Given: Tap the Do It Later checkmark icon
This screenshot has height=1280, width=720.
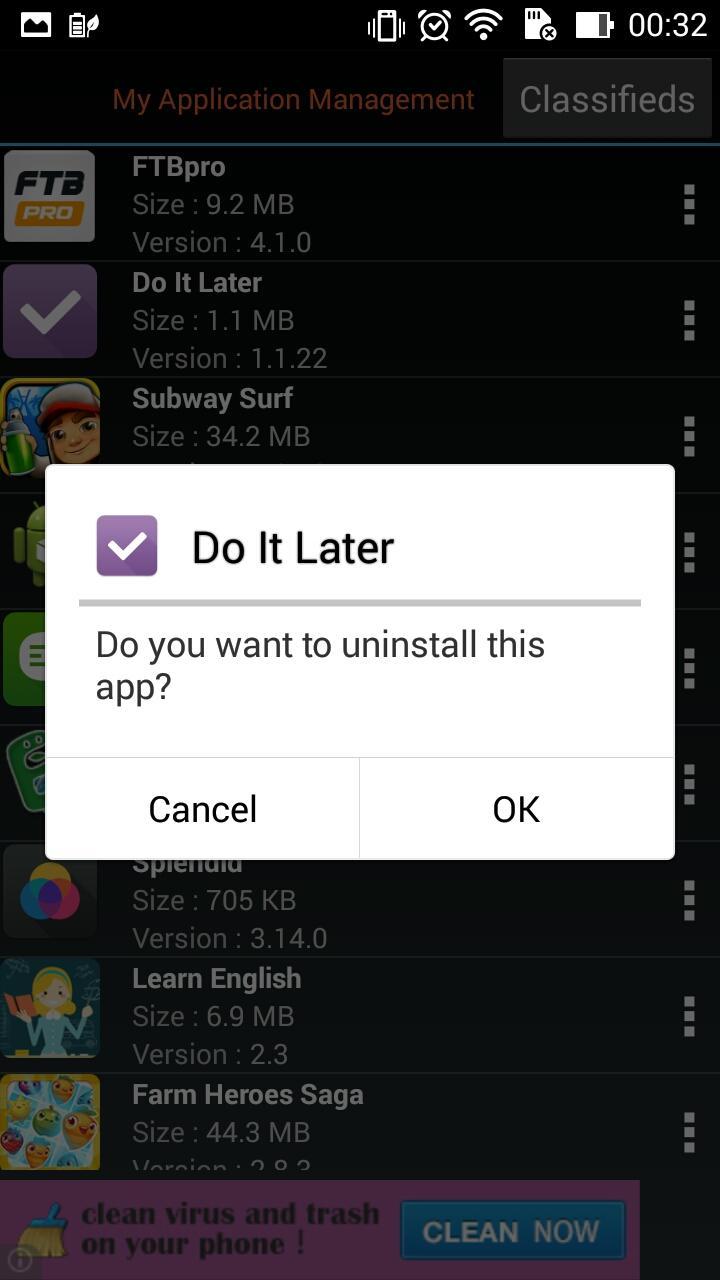Looking at the screenshot, I should 49,311.
